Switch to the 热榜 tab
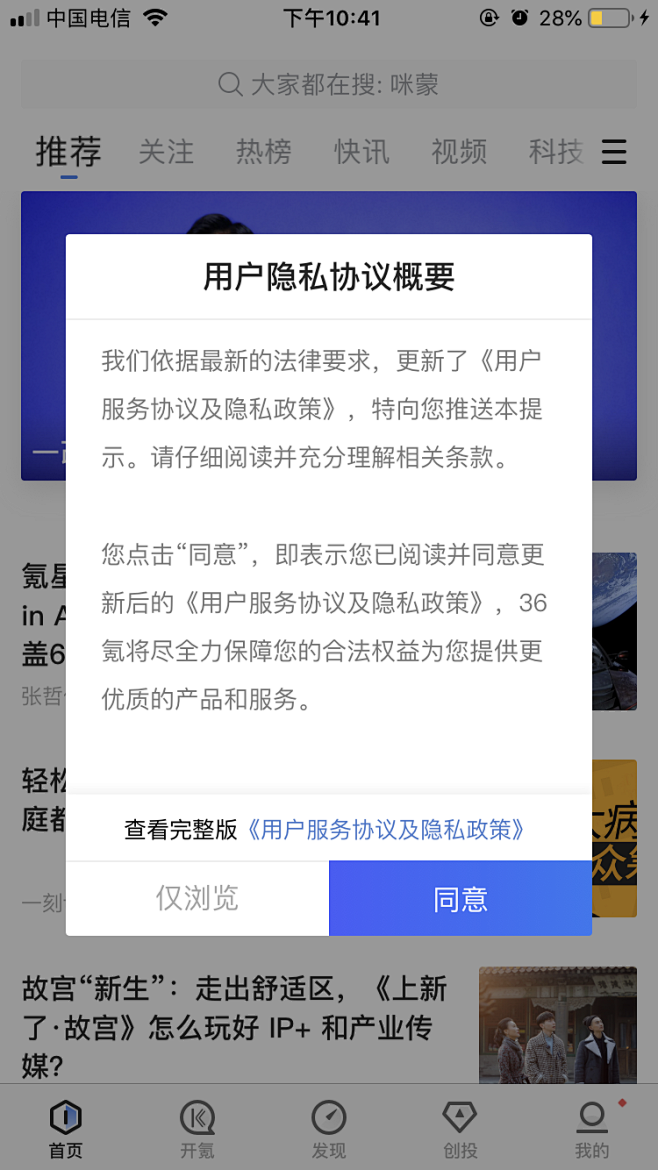The height and width of the screenshot is (1170, 658). pos(263,152)
